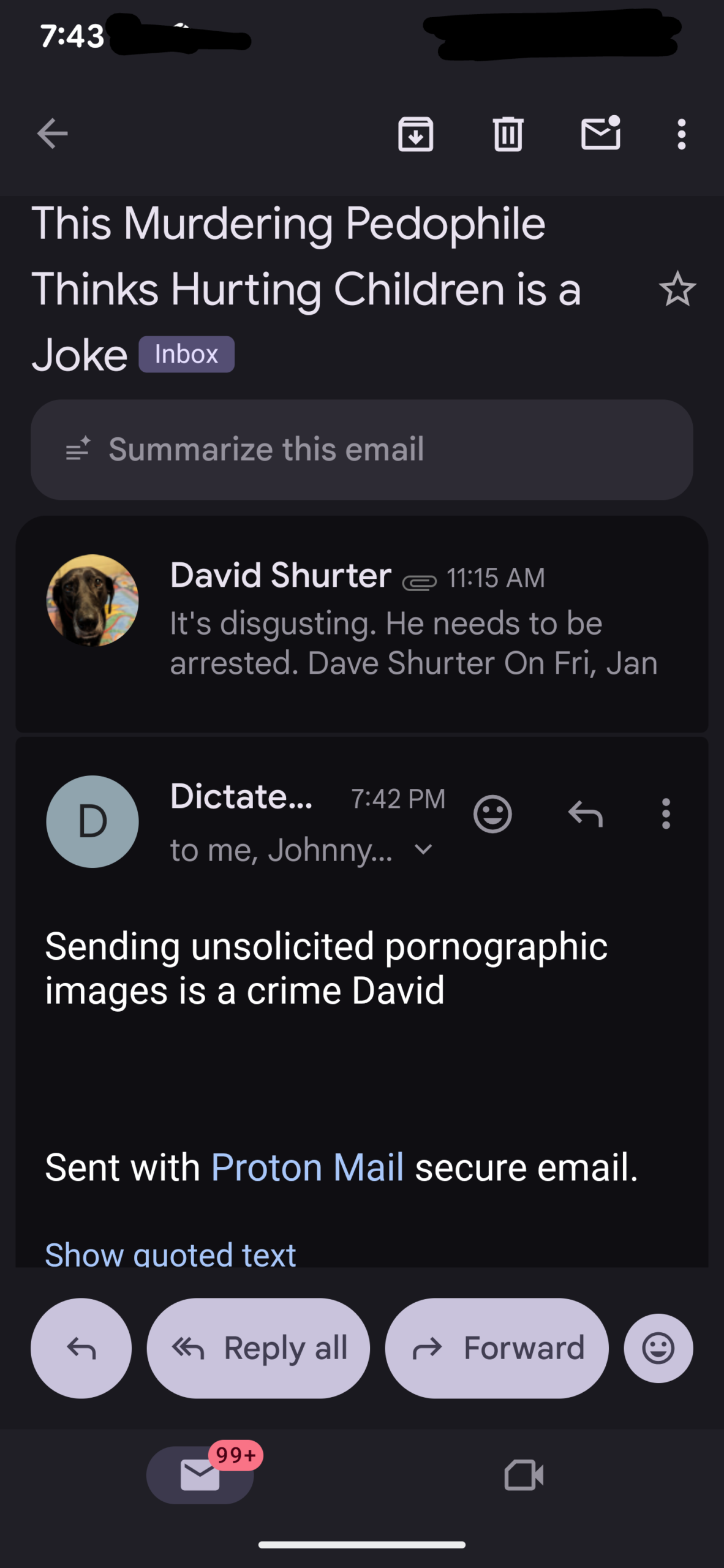Delete this email thread
724x1568 pixels.
coord(508,134)
